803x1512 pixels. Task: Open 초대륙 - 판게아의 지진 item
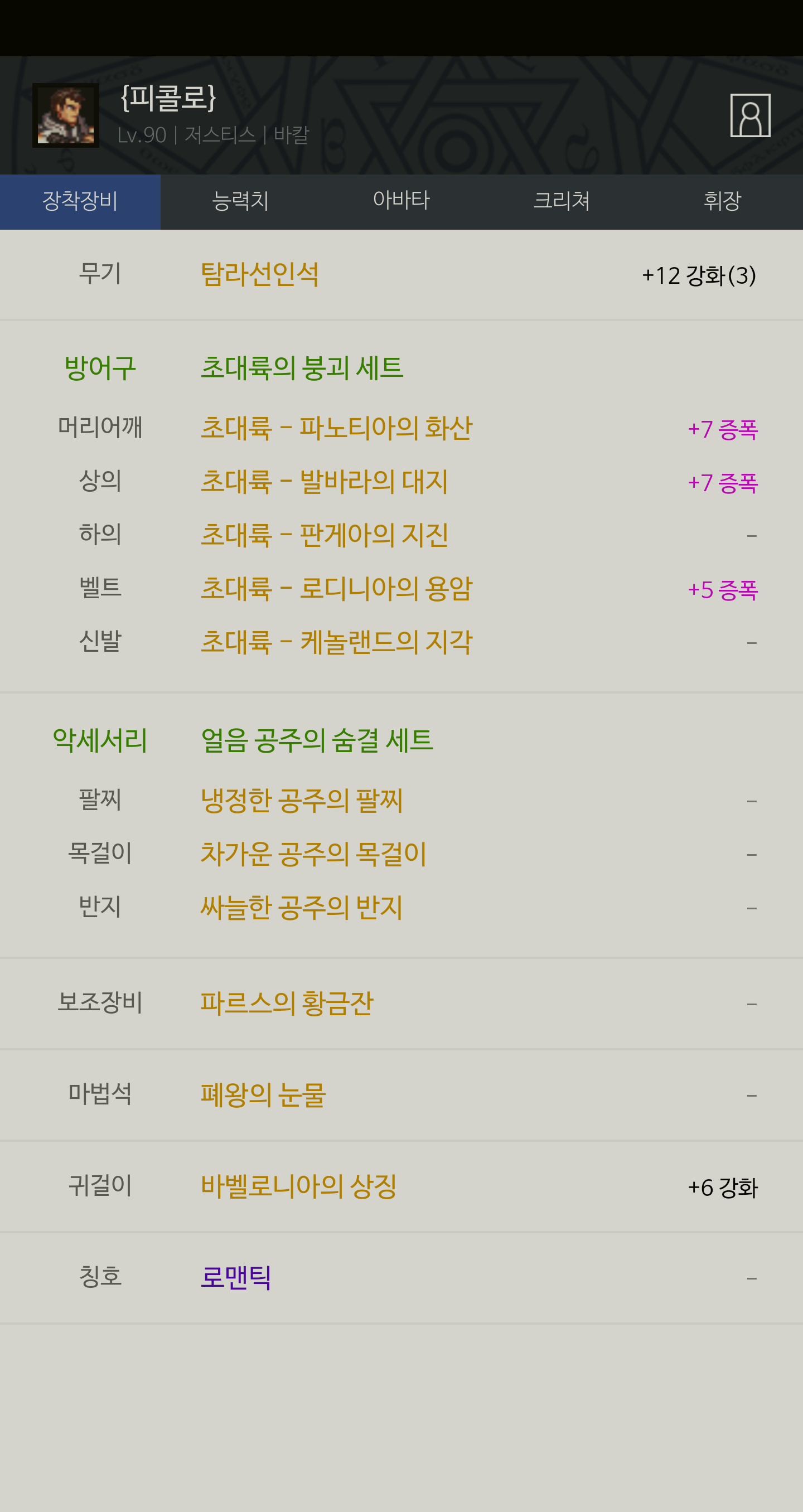(325, 535)
